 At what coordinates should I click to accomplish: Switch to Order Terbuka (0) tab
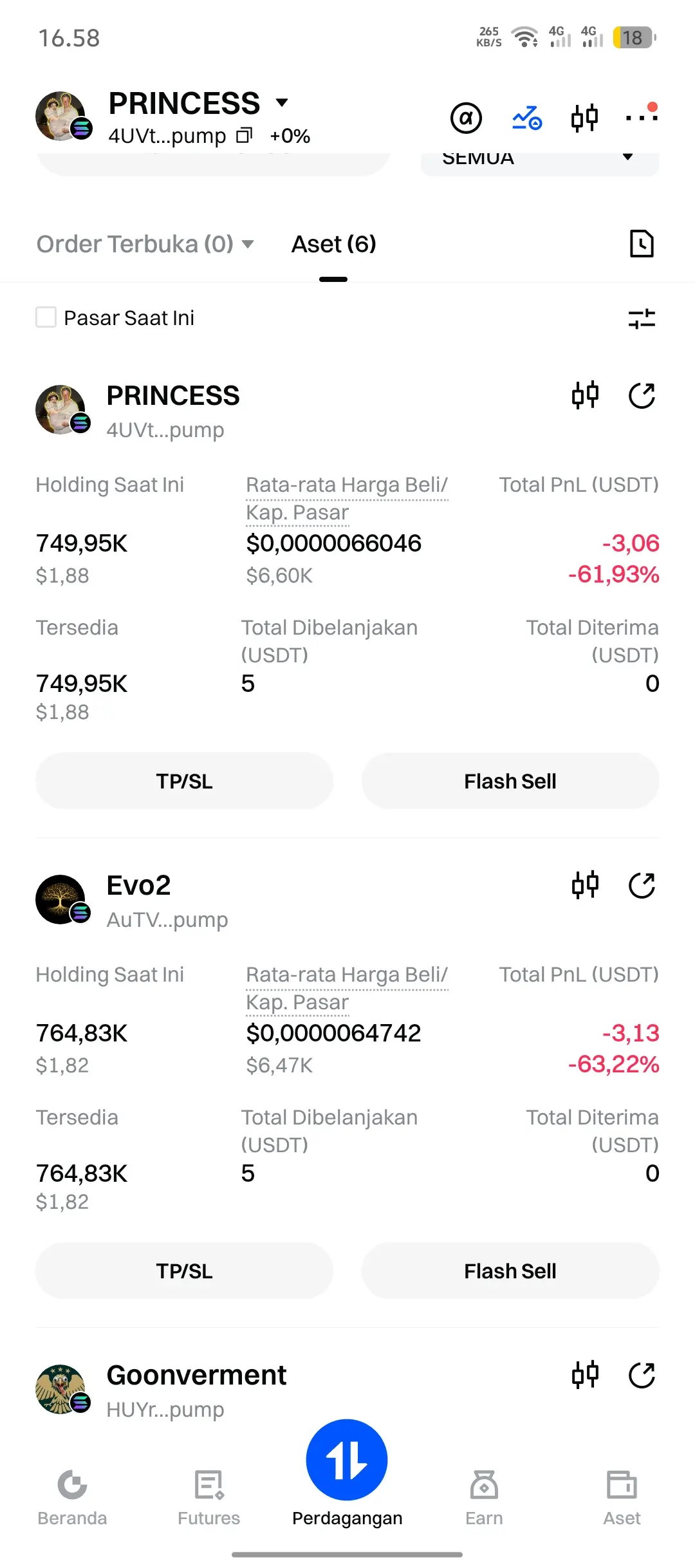click(x=145, y=245)
